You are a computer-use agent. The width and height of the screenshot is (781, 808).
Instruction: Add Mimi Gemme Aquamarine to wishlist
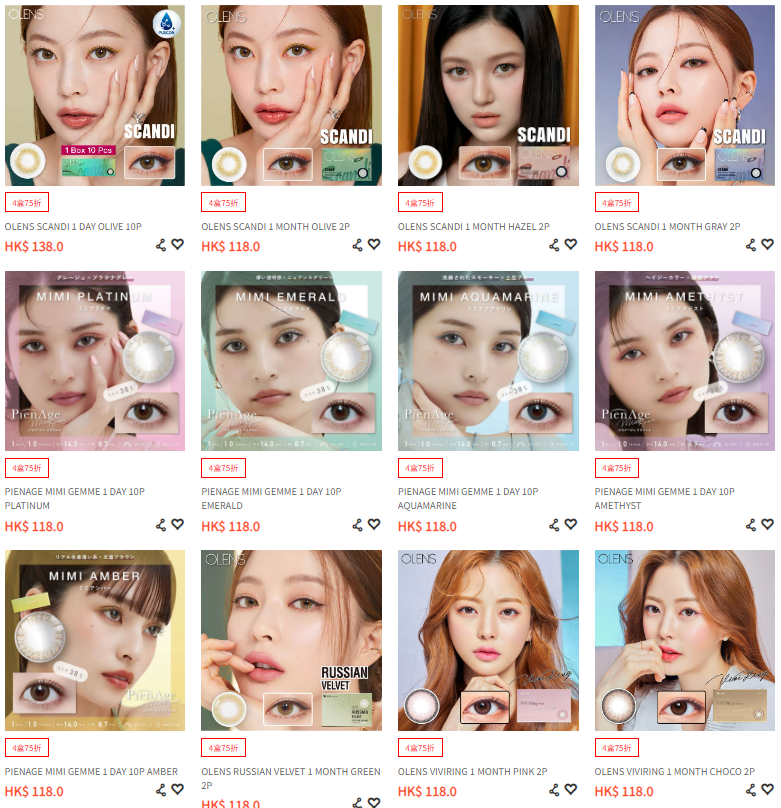pos(571,525)
